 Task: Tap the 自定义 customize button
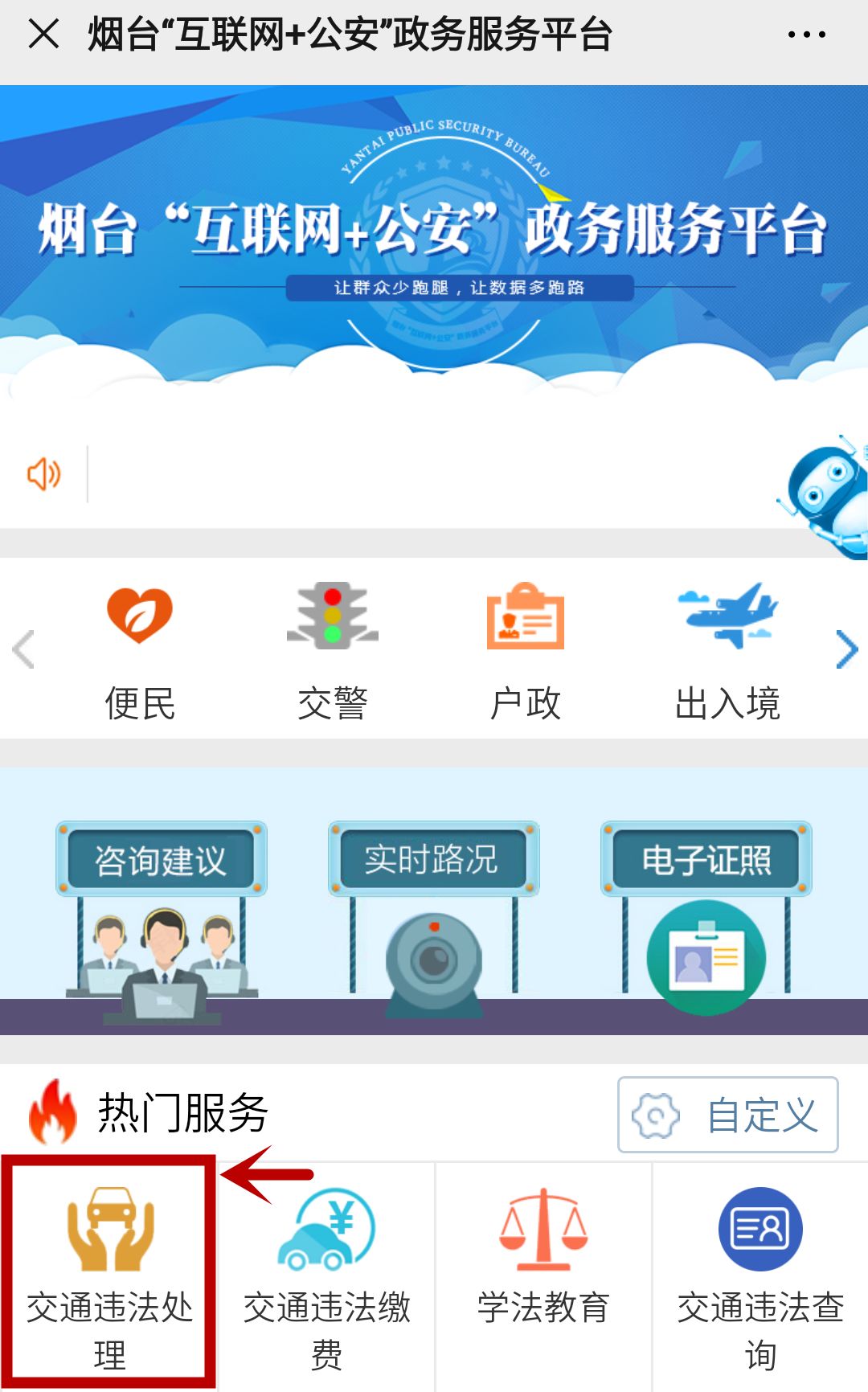pyautogui.click(x=727, y=1115)
